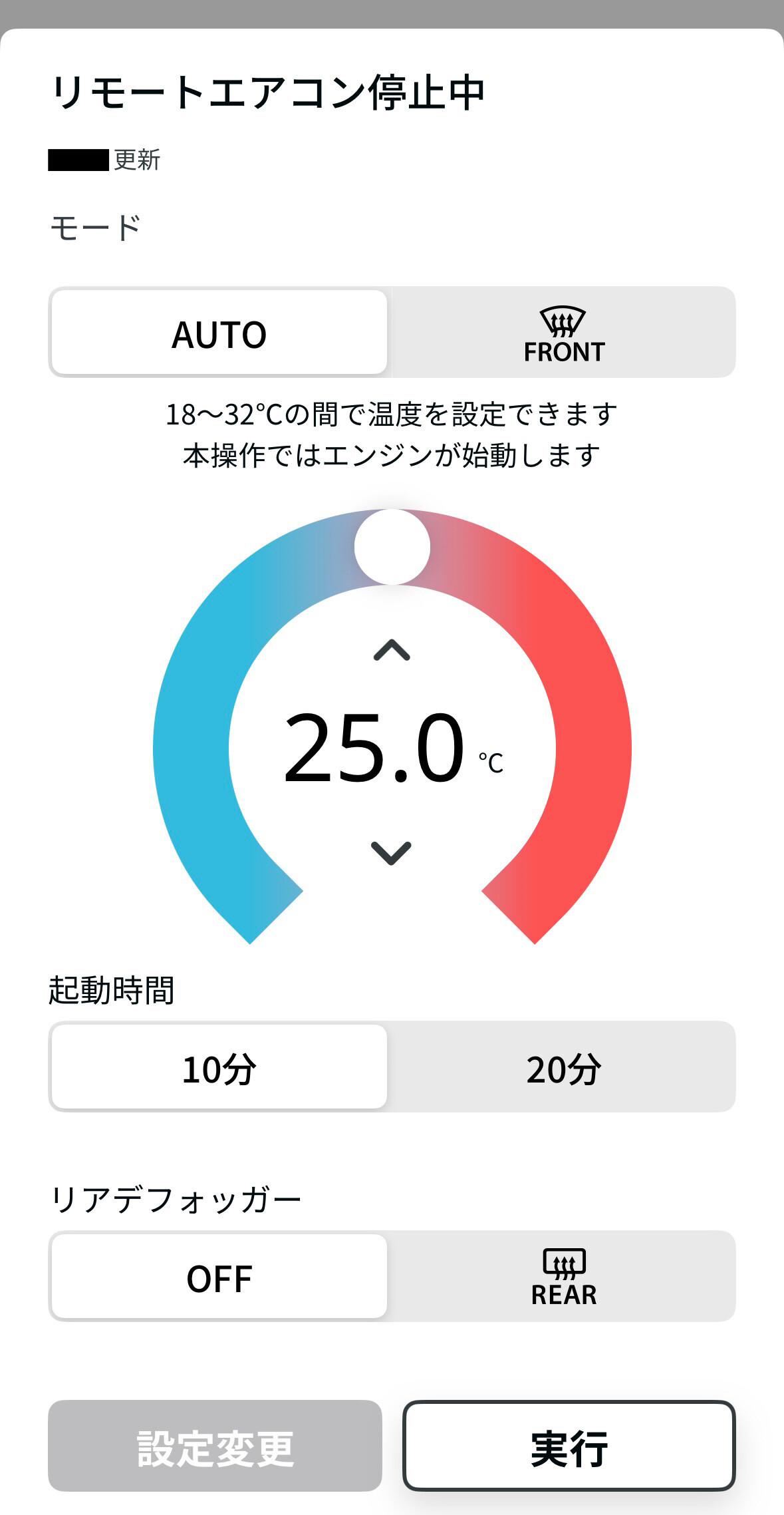
Task: Turn rear defogger OFF
Action: [x=219, y=1277]
